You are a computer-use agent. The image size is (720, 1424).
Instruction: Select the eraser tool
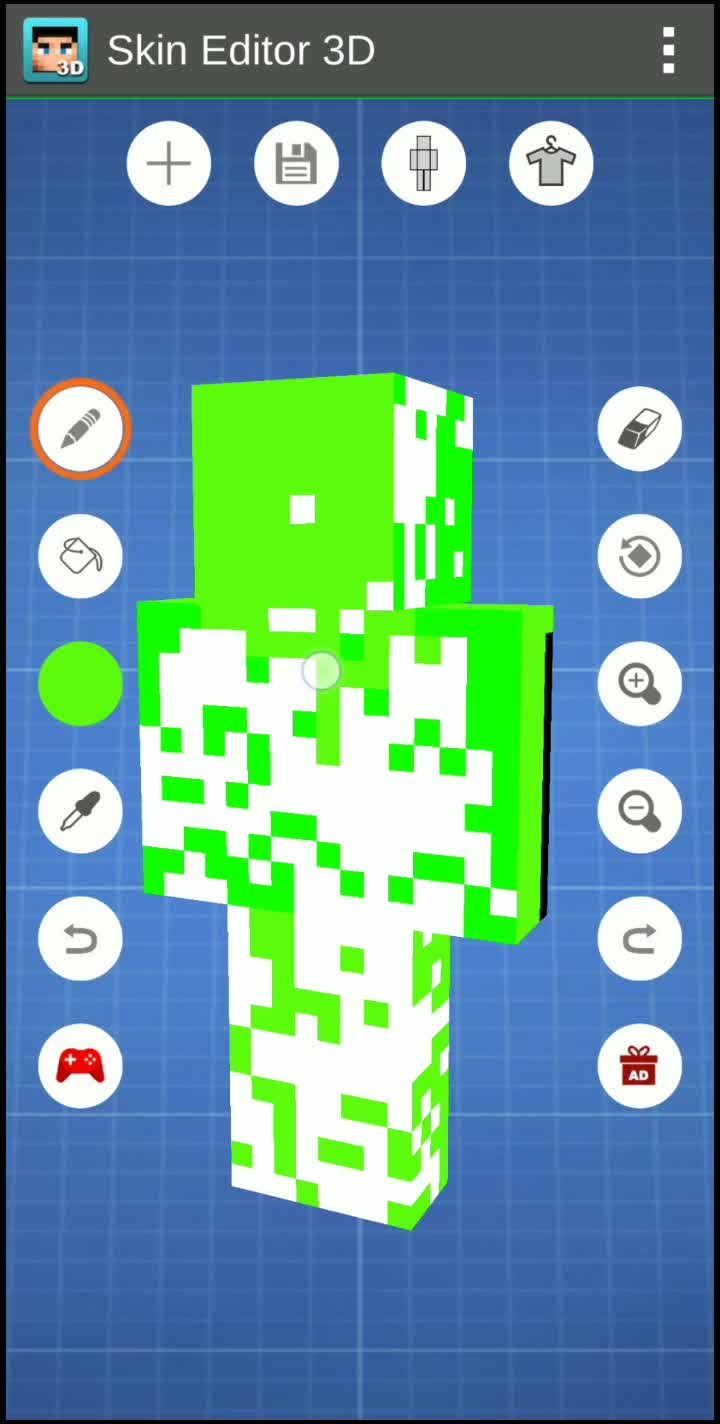tap(640, 429)
